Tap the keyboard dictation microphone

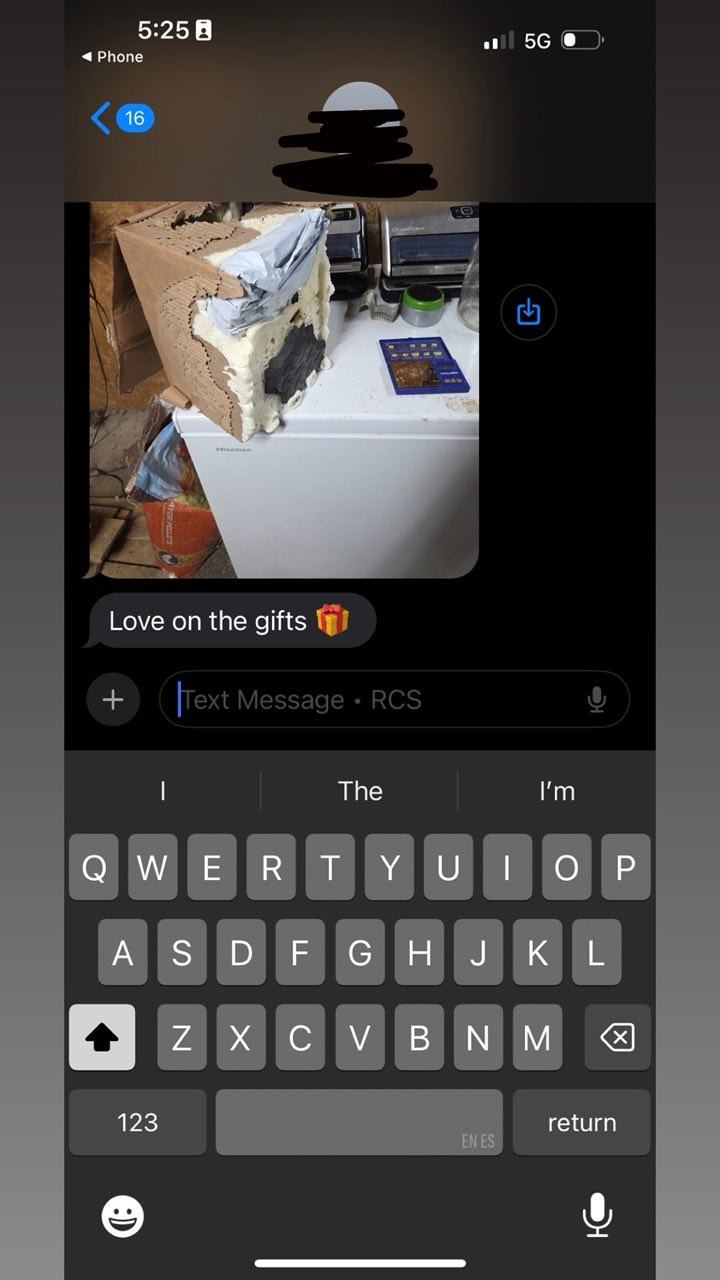(x=597, y=1216)
